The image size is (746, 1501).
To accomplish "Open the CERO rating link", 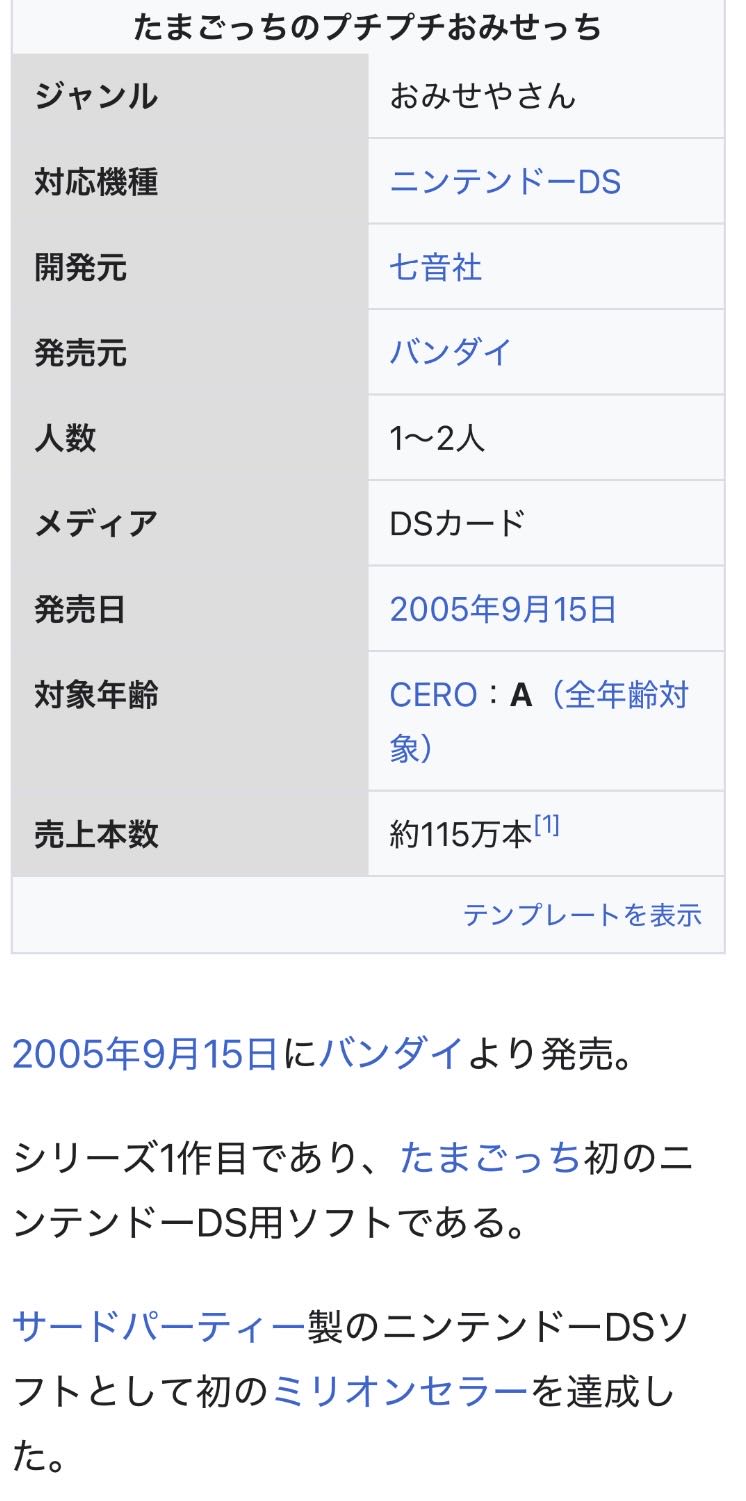I will 433,695.
